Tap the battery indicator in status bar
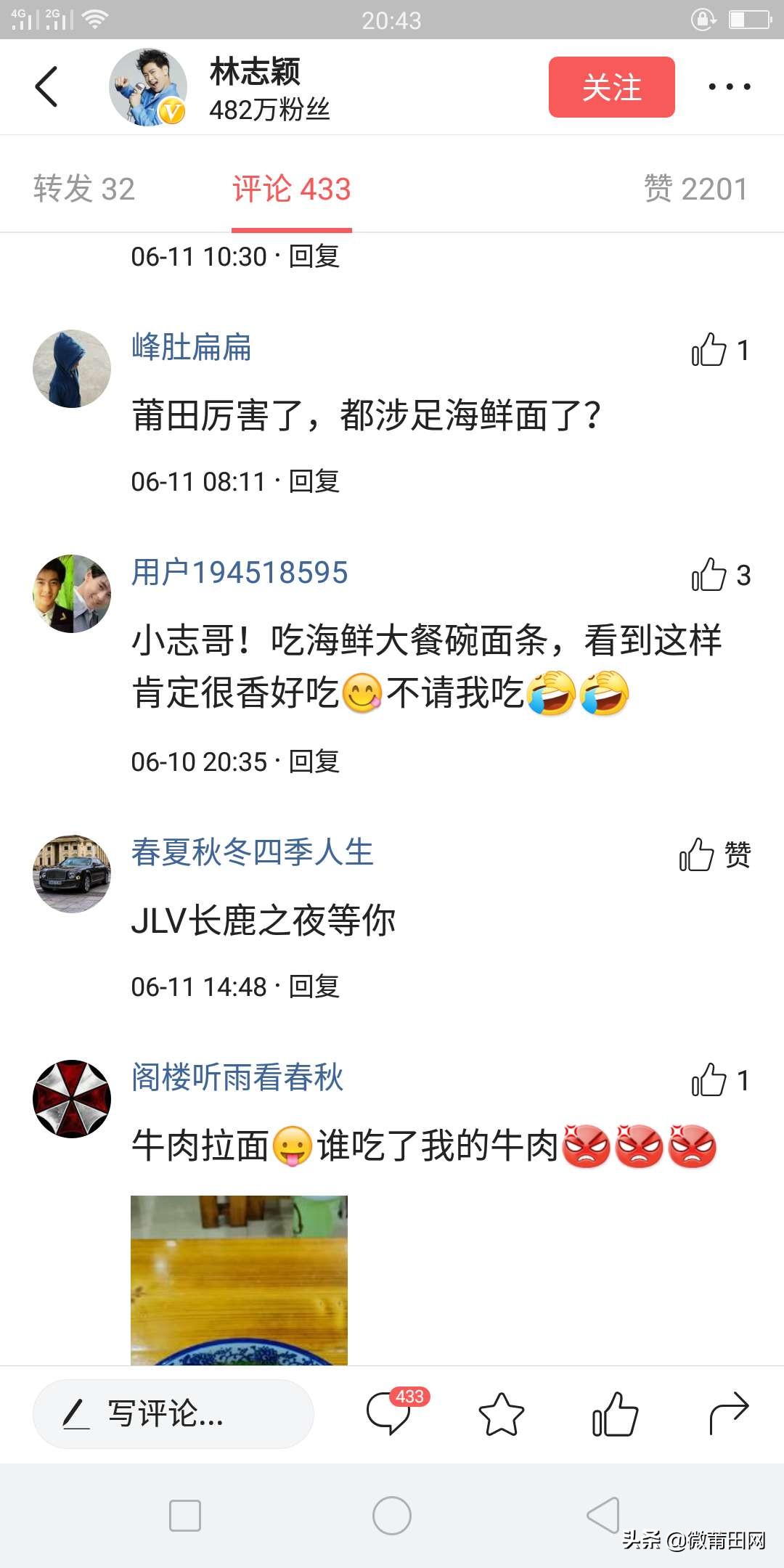This screenshot has width=784, height=1568. click(x=748, y=20)
